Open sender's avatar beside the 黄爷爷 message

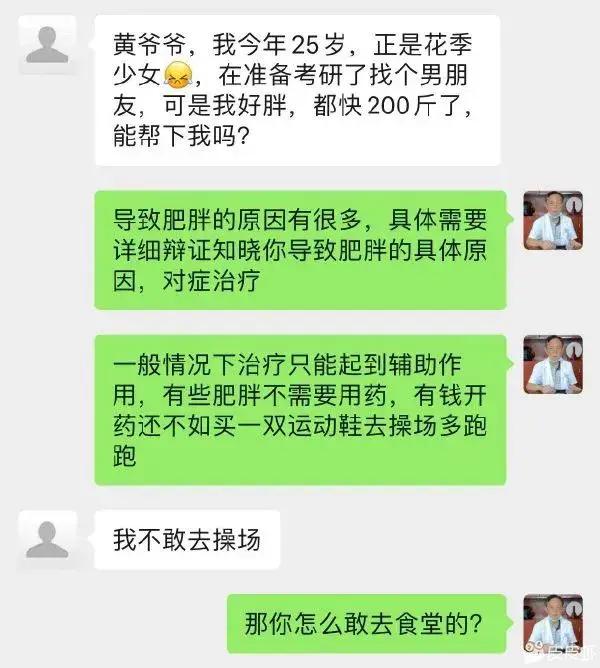tap(47, 46)
